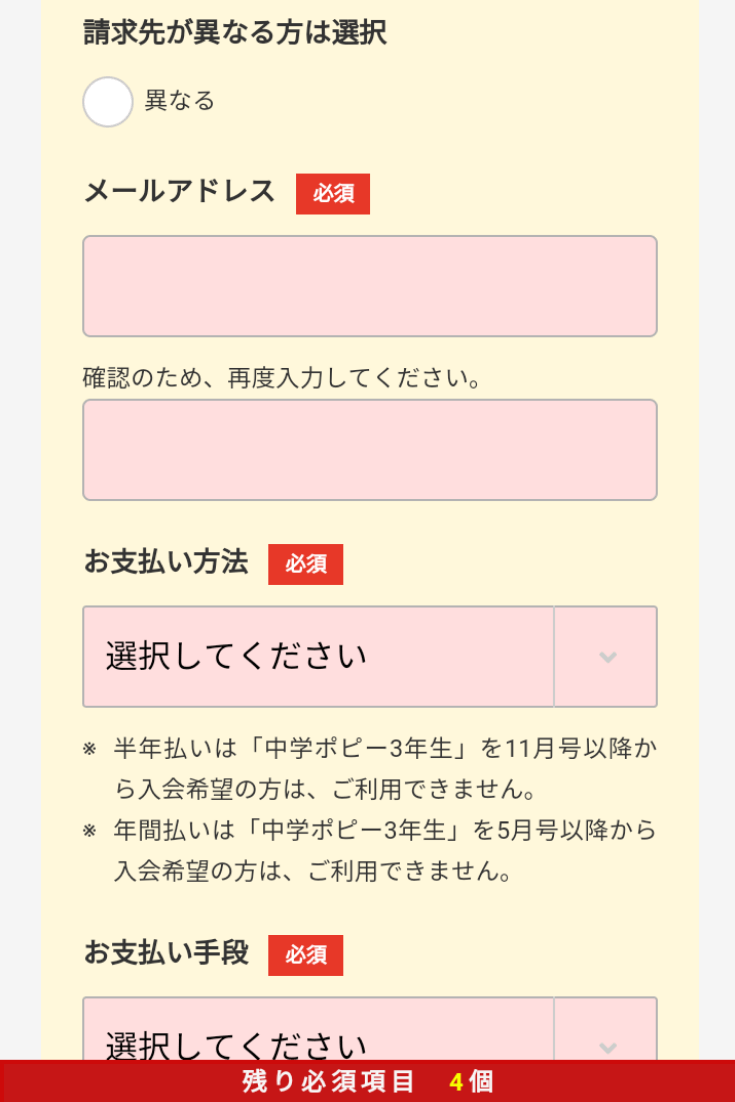
Task: Click the 必須 badge next to お支払い方法
Action: [306, 564]
